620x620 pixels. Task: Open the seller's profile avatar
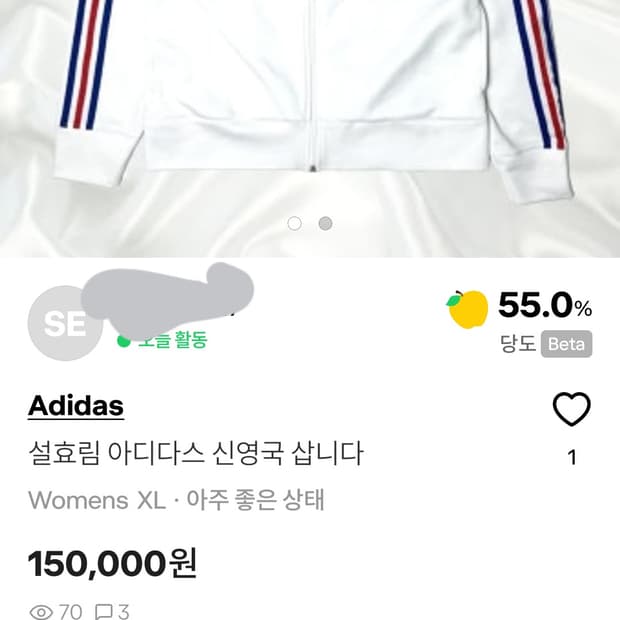65,326
